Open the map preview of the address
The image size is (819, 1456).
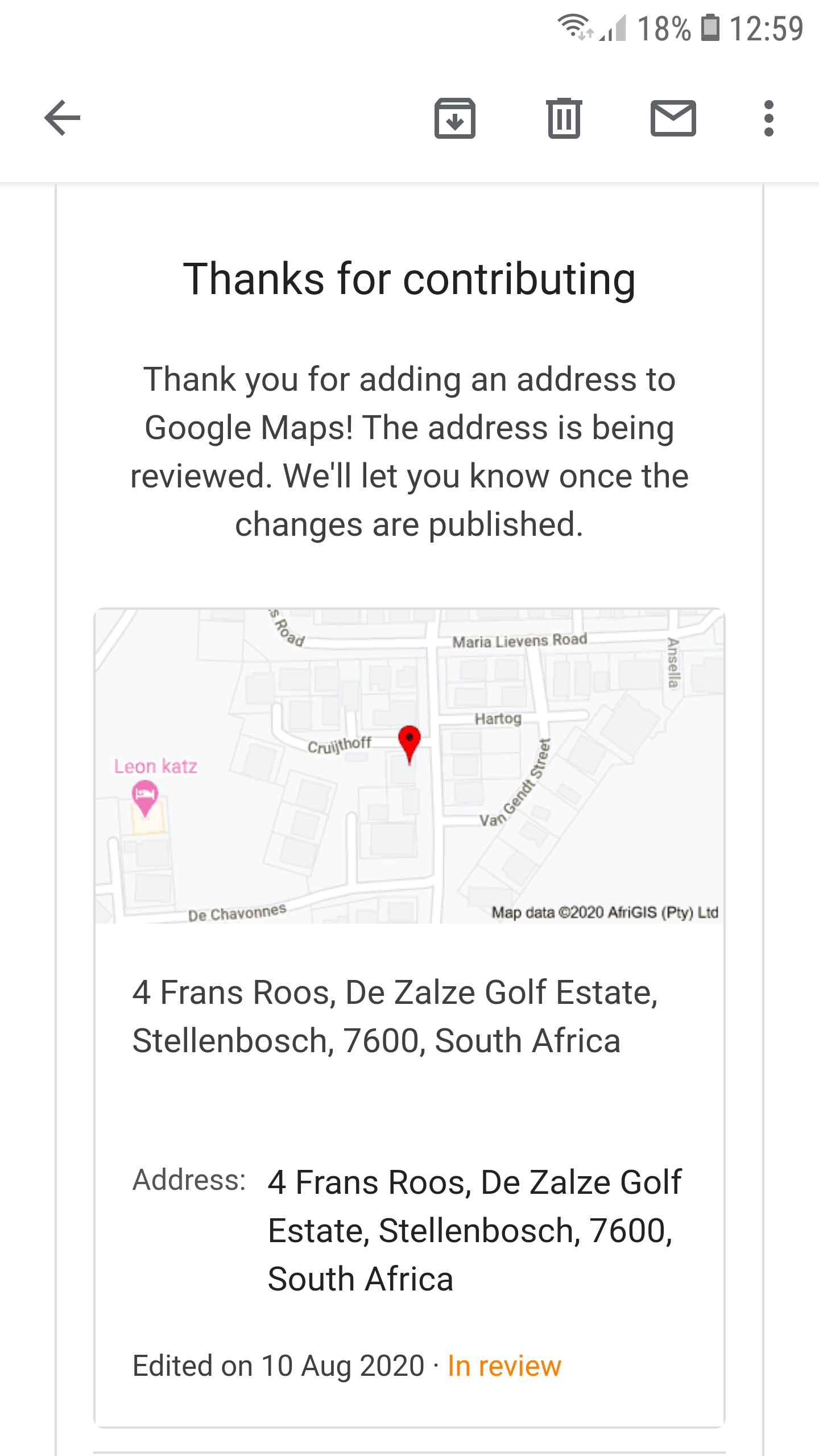coord(409,766)
